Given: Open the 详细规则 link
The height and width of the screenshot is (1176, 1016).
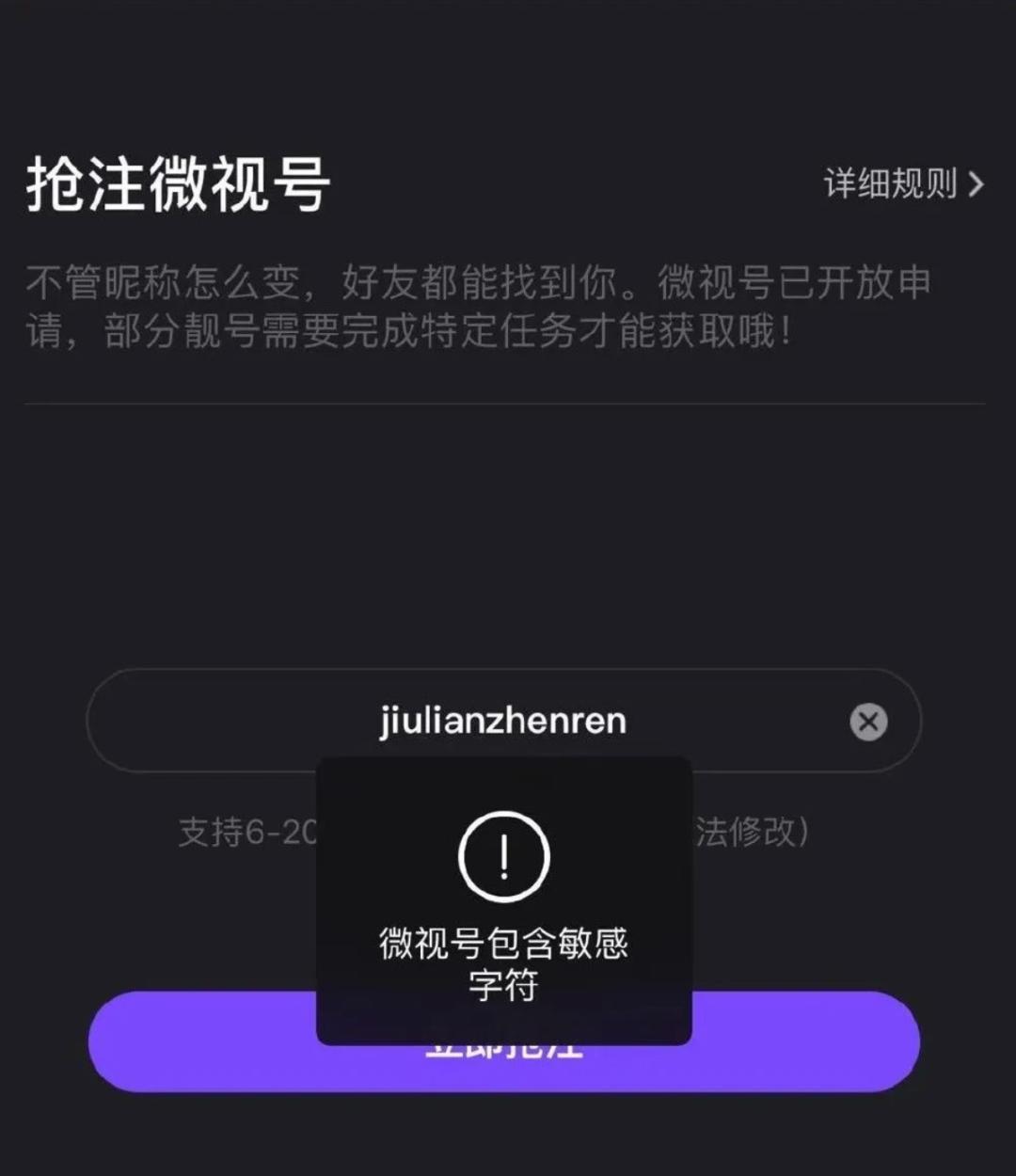Looking at the screenshot, I should pos(901,183).
